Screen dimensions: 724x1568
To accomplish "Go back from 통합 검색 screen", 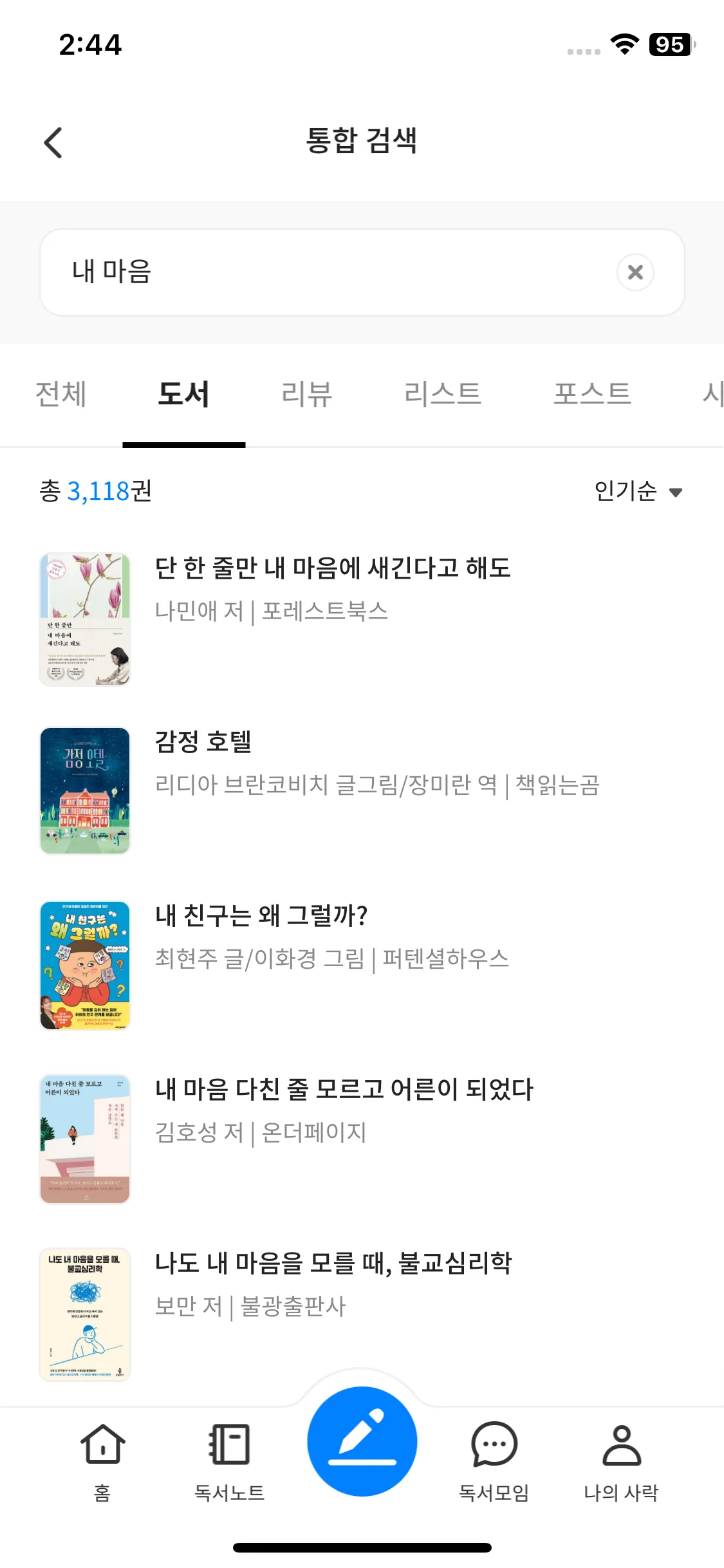I will [x=53, y=142].
